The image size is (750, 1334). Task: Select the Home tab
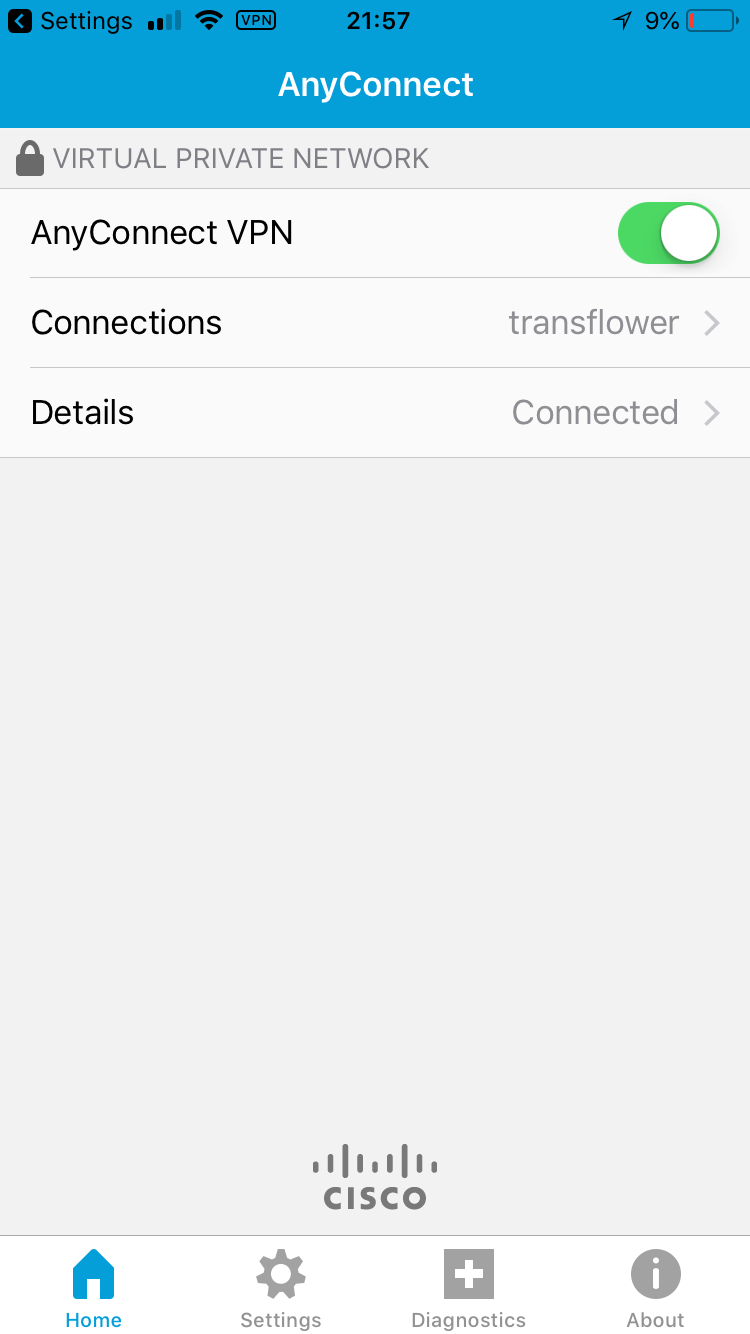[x=94, y=1289]
